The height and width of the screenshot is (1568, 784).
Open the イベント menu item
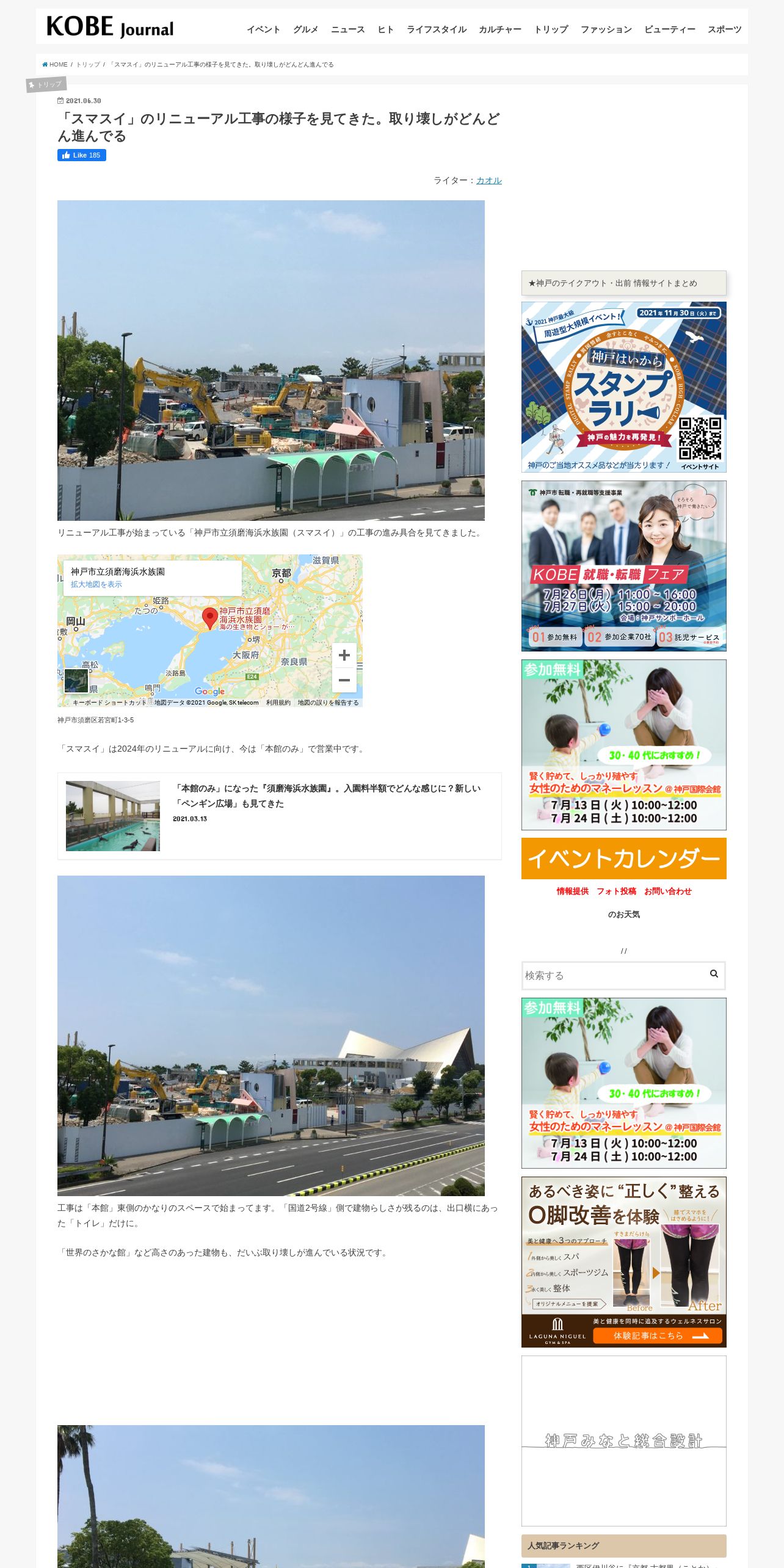tap(263, 29)
